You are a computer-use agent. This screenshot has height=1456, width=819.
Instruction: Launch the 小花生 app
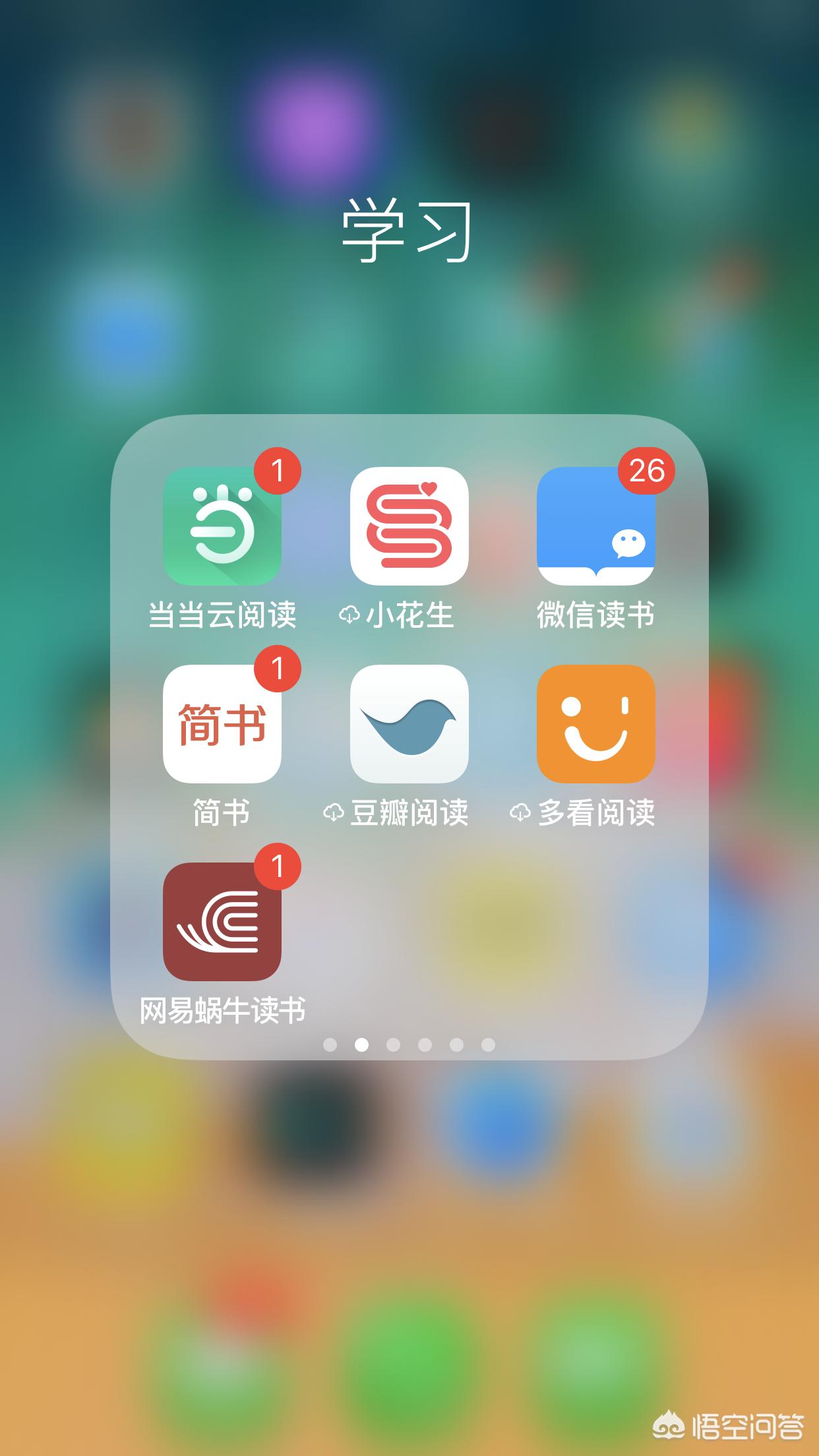pos(409,526)
